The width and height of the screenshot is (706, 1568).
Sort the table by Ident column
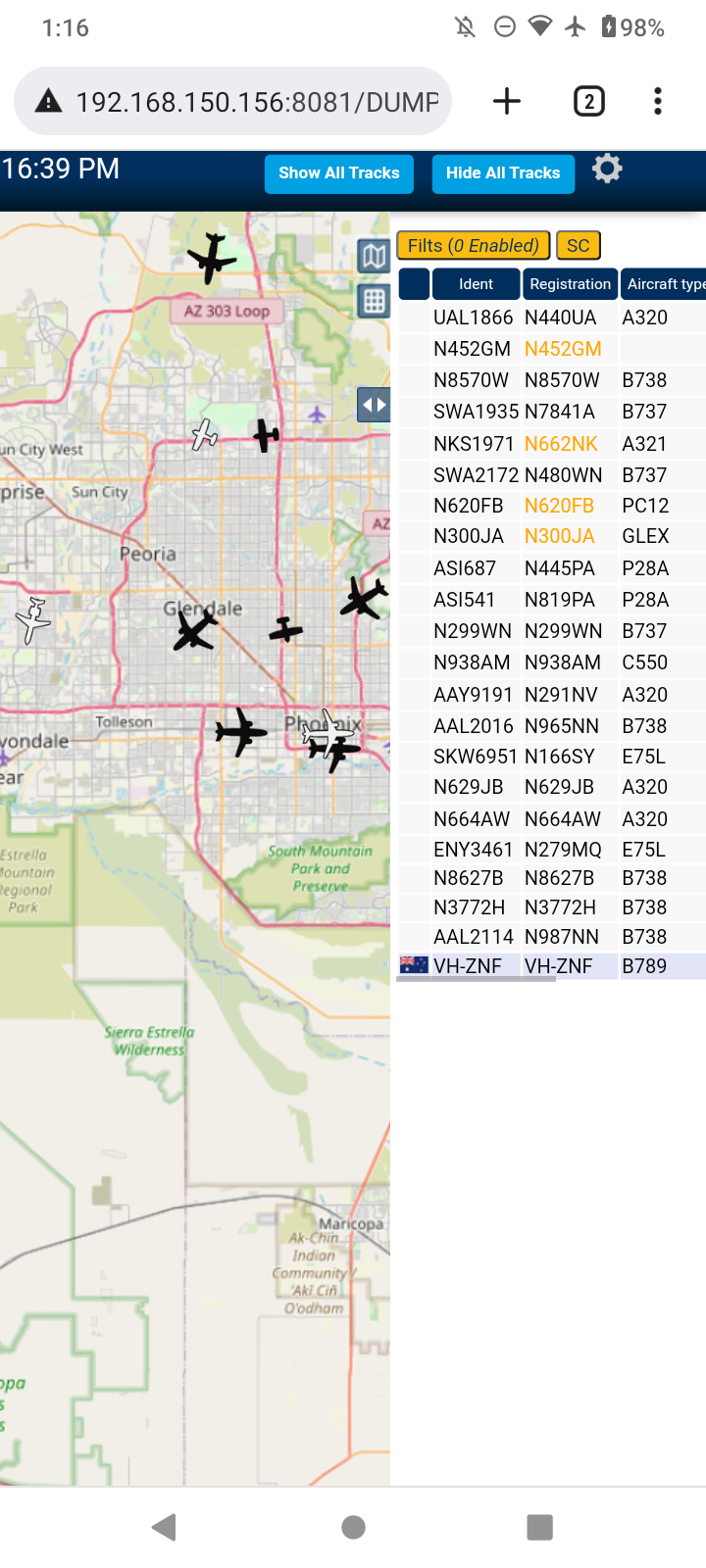pyautogui.click(x=476, y=284)
